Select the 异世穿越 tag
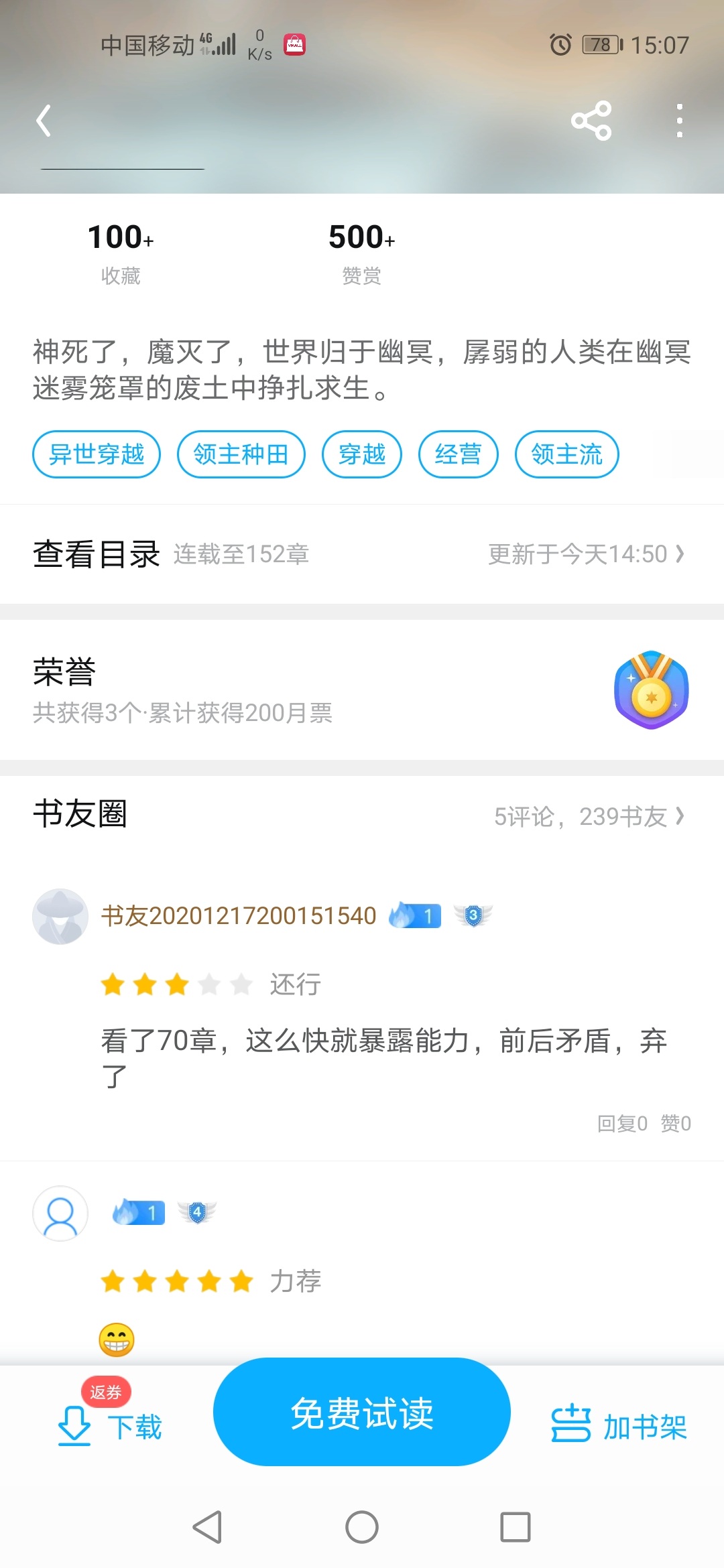 pos(97,454)
